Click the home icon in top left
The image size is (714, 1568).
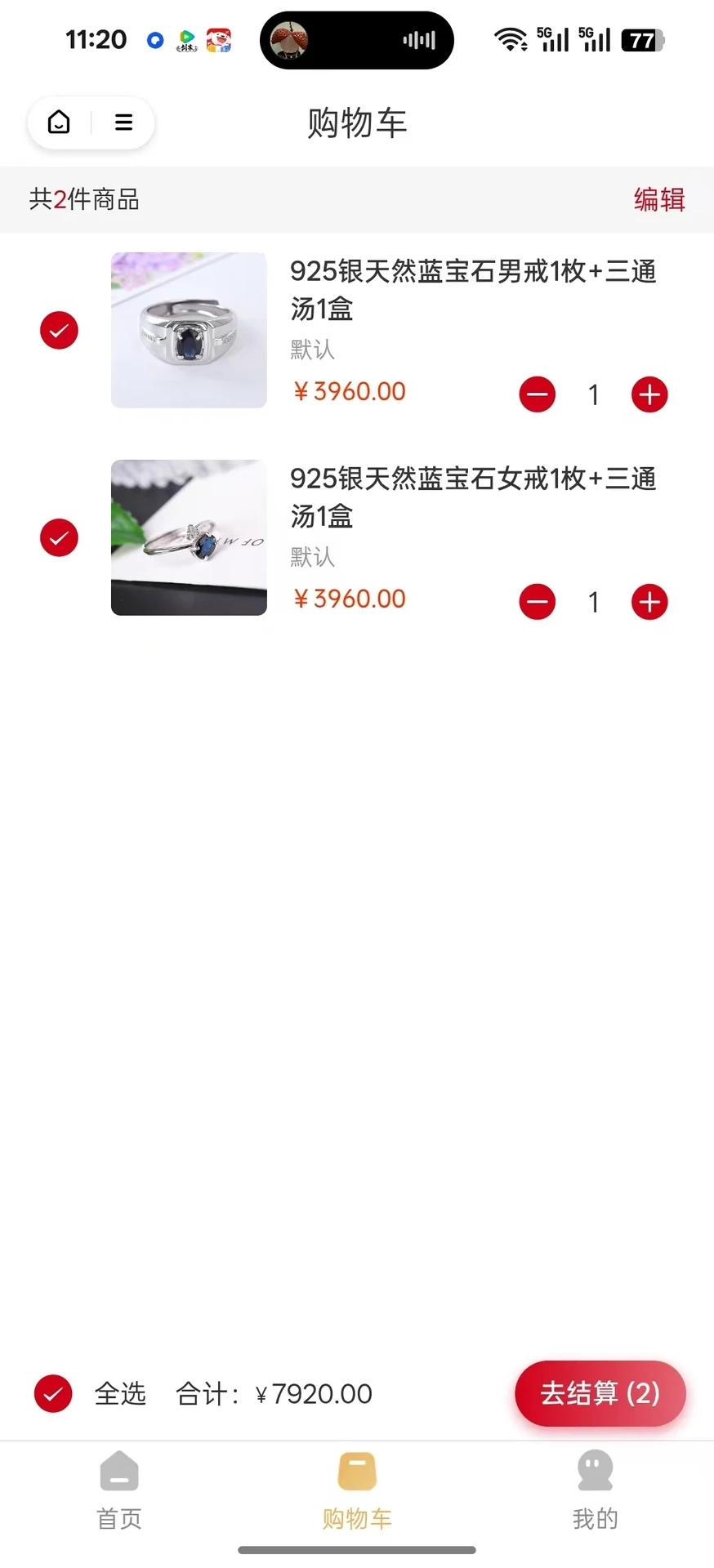tap(58, 122)
